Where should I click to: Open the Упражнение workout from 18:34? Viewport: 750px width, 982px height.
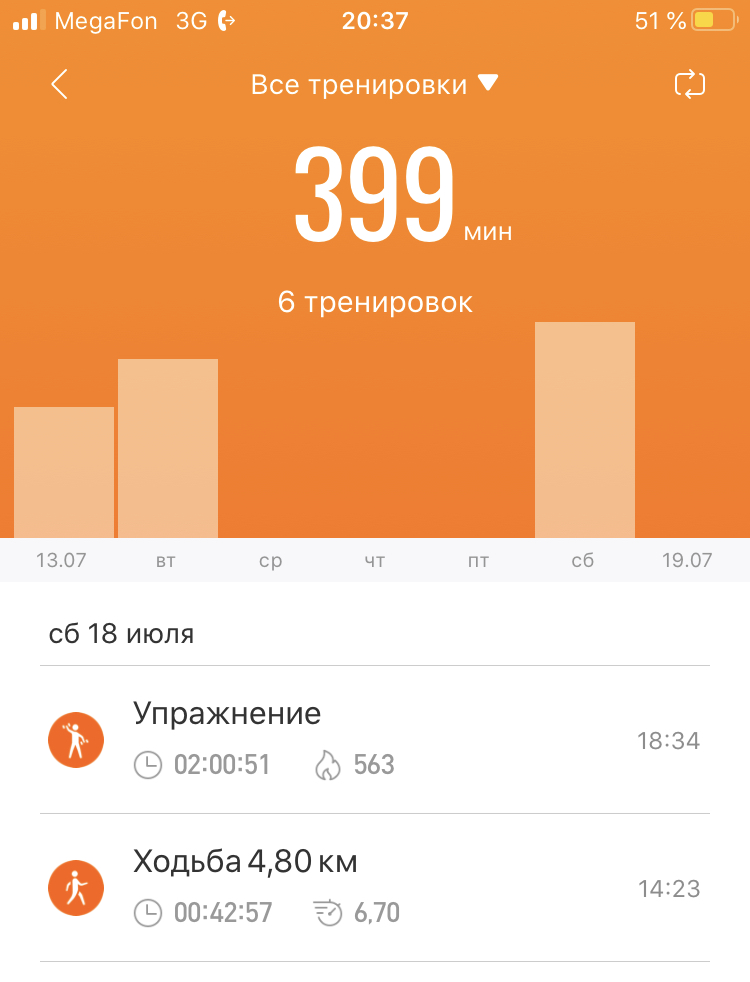(x=374, y=740)
